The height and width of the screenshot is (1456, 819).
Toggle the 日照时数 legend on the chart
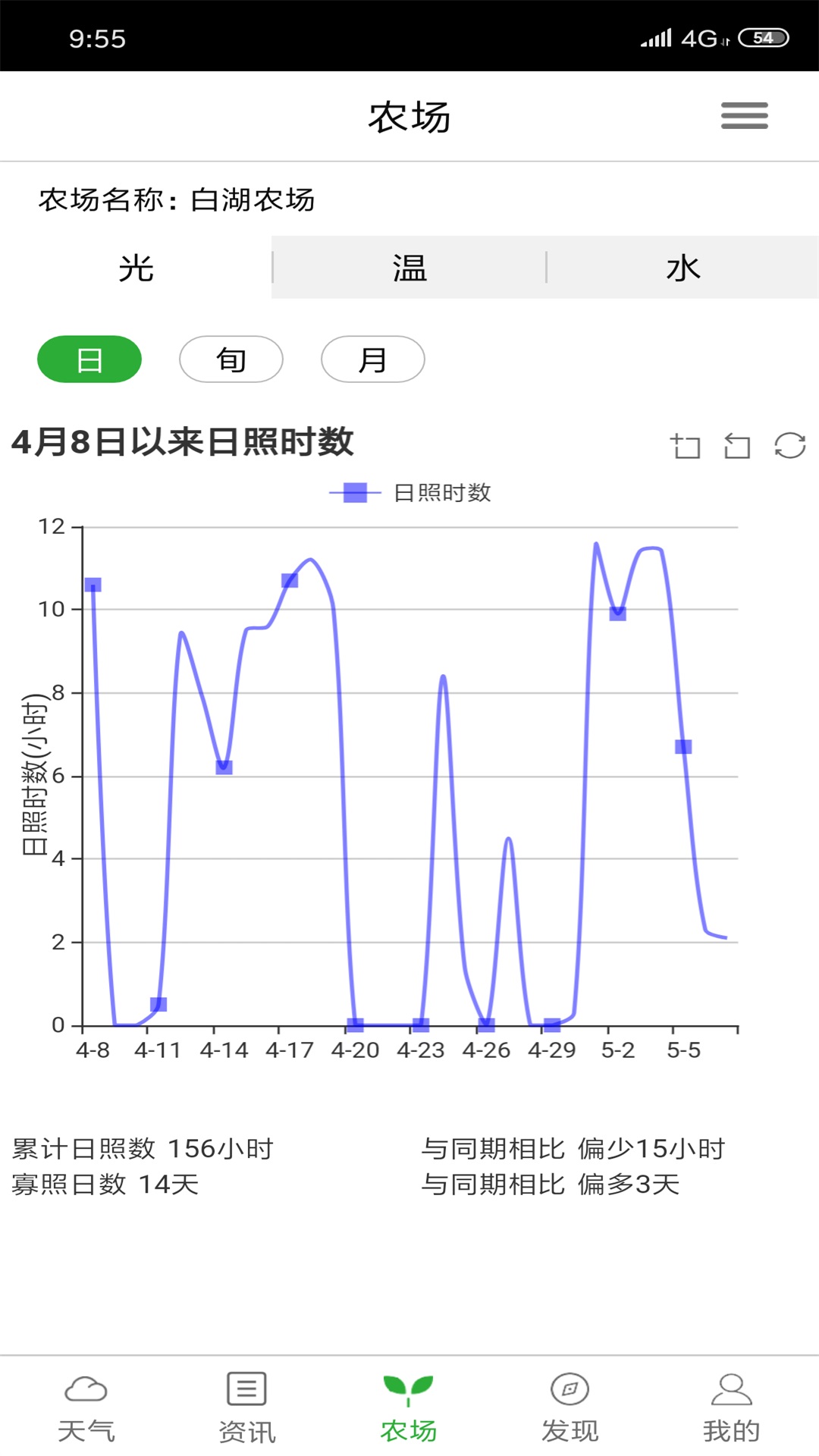coord(418,492)
